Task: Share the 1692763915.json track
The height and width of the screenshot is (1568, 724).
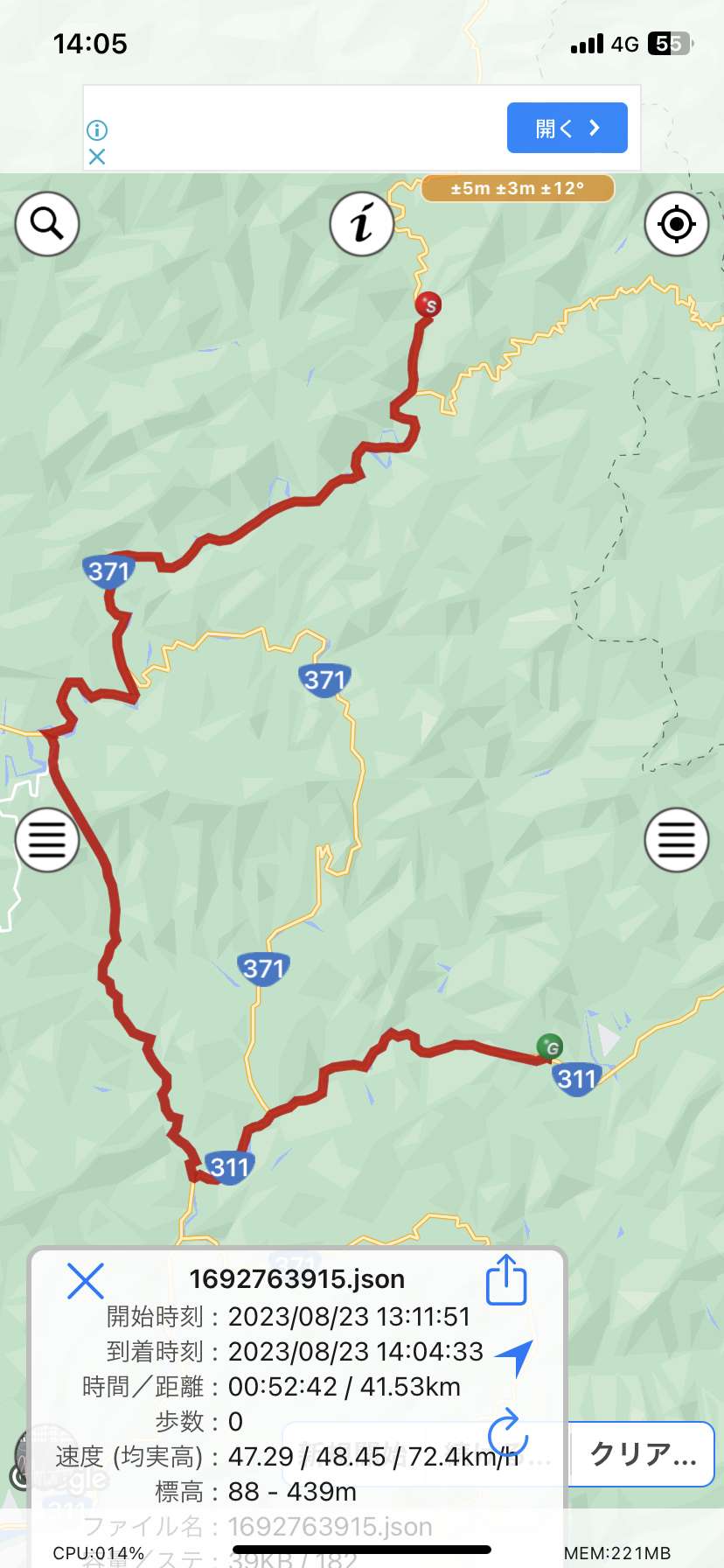Action: [506, 1279]
